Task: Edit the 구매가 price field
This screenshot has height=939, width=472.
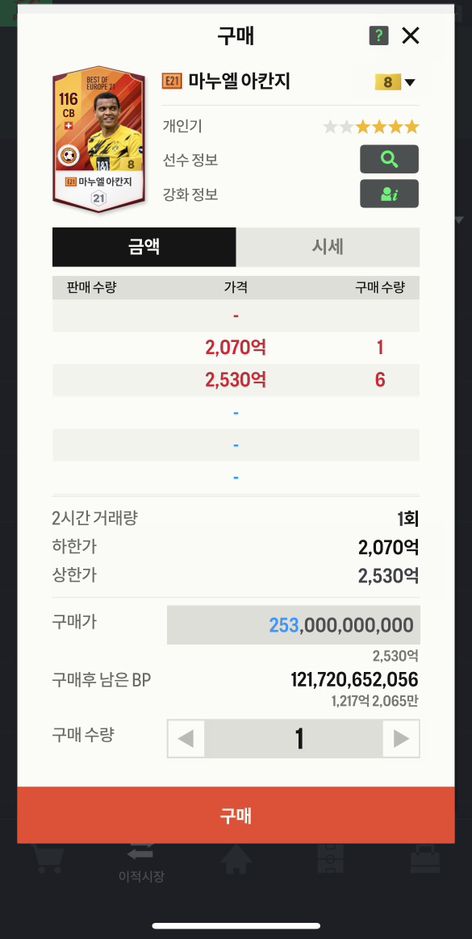Action: coord(294,625)
